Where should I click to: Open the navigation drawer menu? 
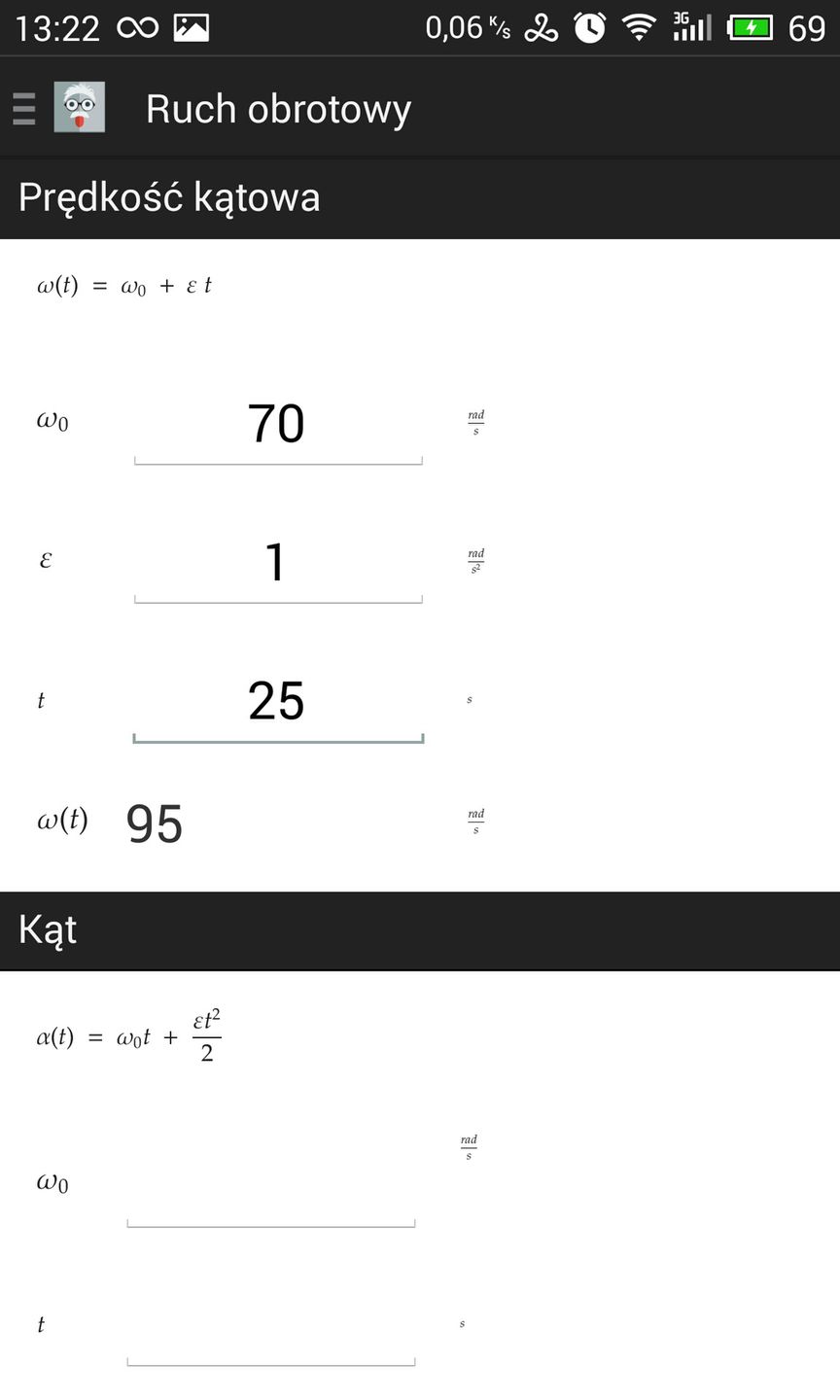[x=25, y=108]
